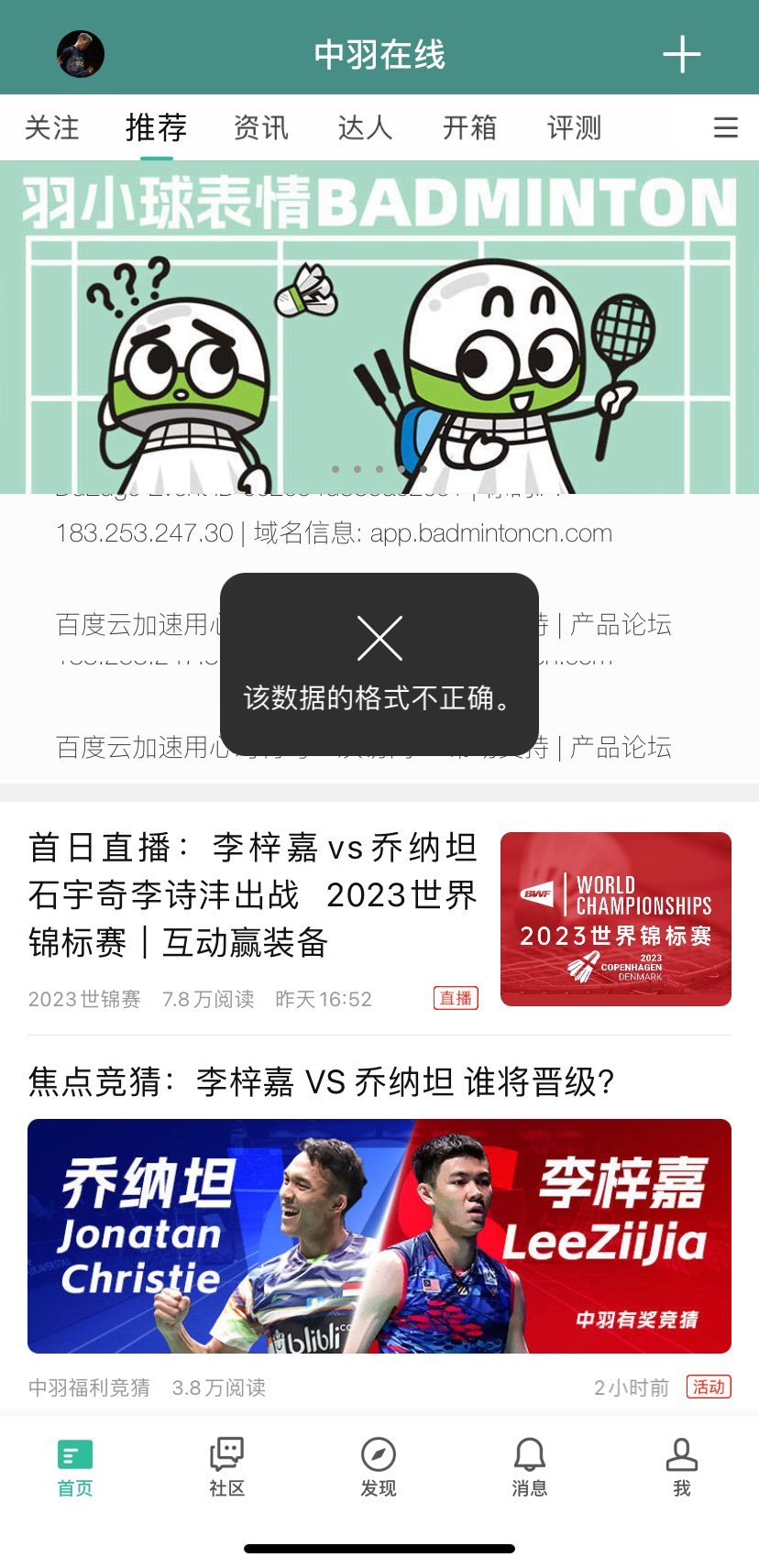
Task: Switch to the 社区 tab
Action: point(226,1466)
